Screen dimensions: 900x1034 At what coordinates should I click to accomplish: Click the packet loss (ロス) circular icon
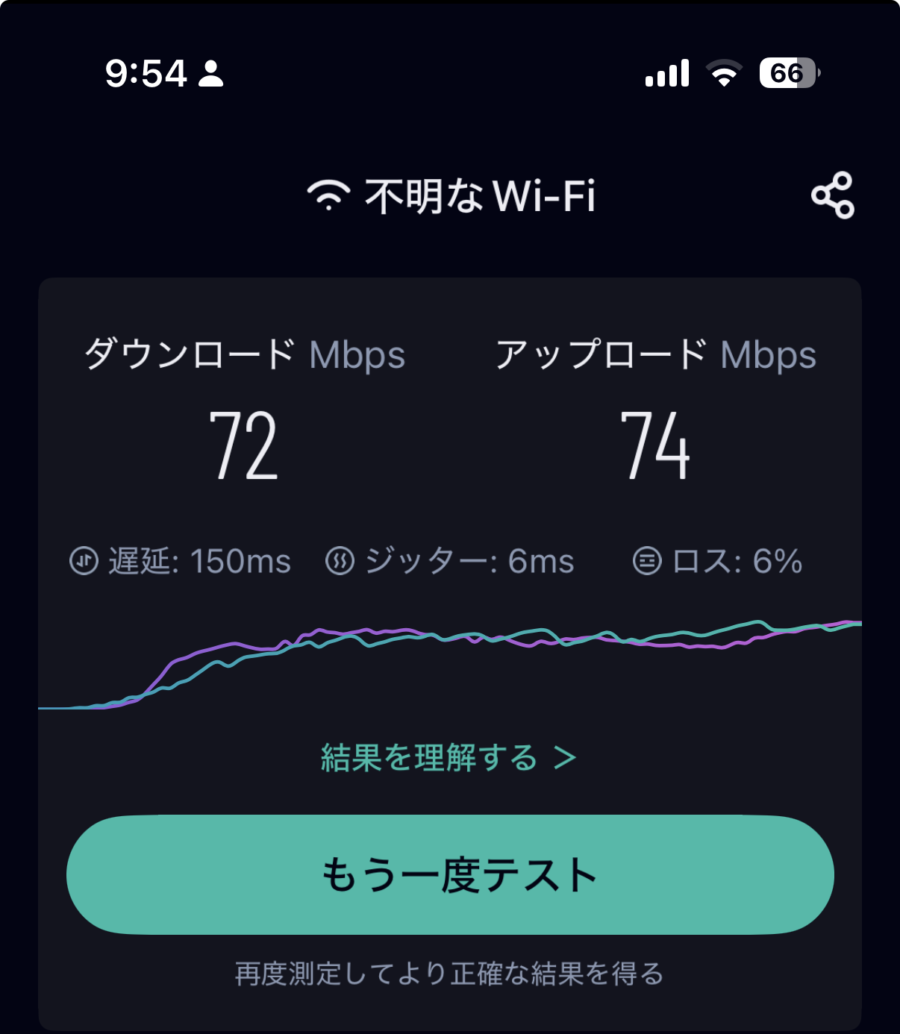tap(650, 562)
